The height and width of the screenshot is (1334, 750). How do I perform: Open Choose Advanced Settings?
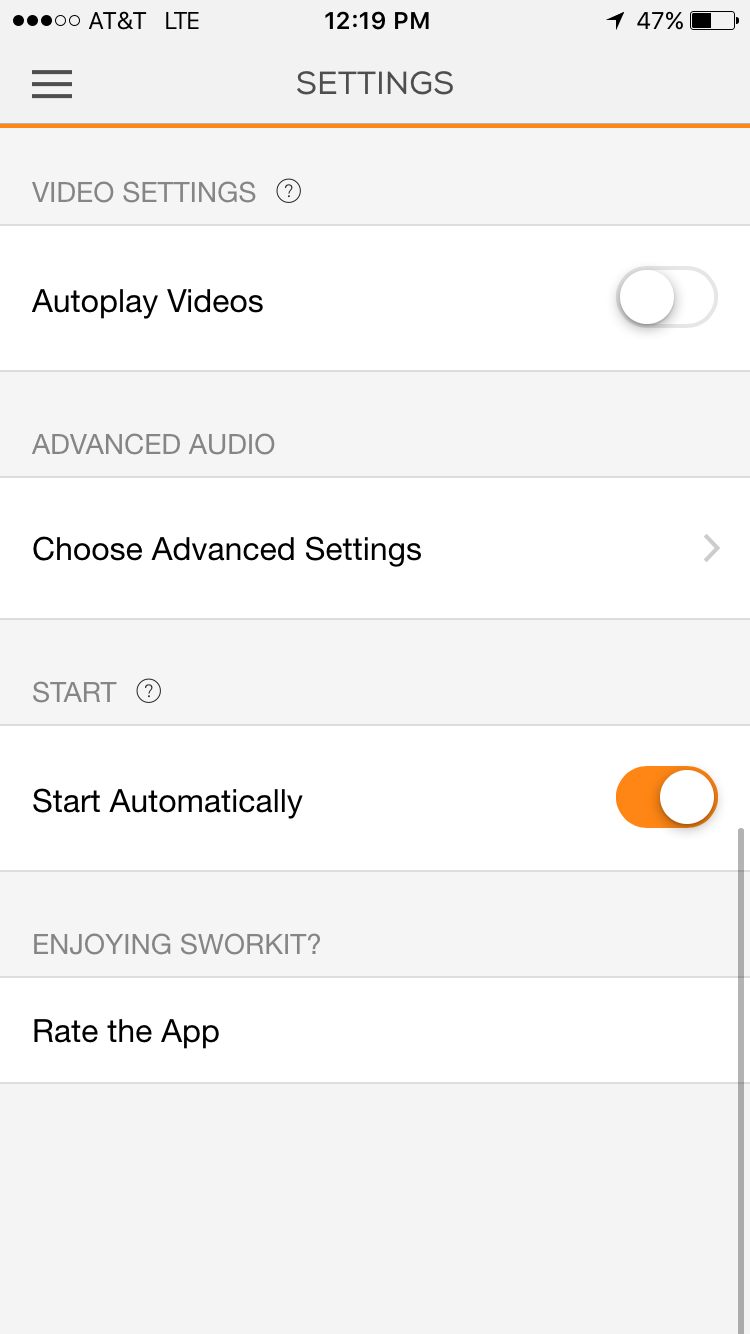[x=375, y=549]
